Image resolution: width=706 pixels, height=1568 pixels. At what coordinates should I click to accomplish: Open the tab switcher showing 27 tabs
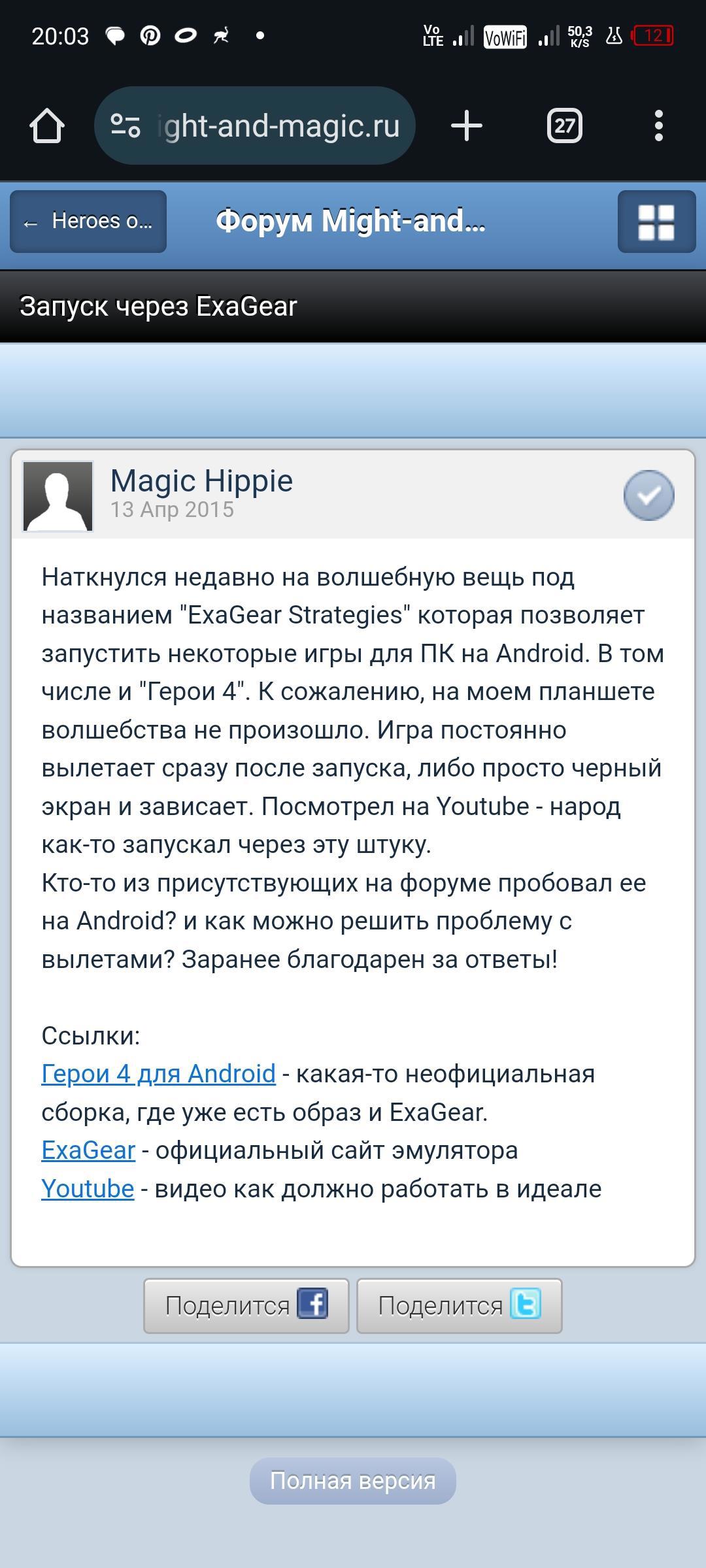tap(564, 125)
